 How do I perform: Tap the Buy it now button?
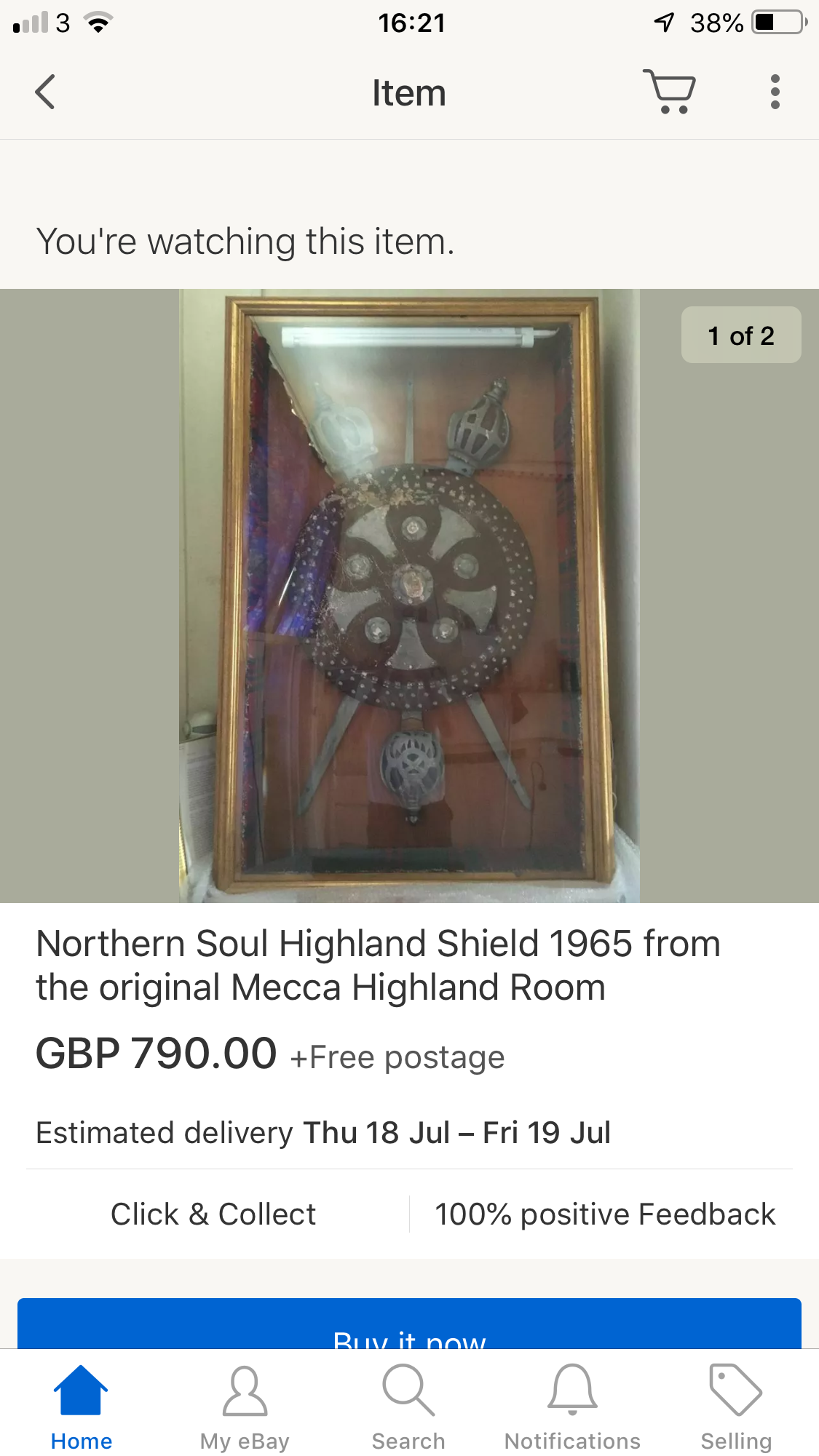point(409,1324)
